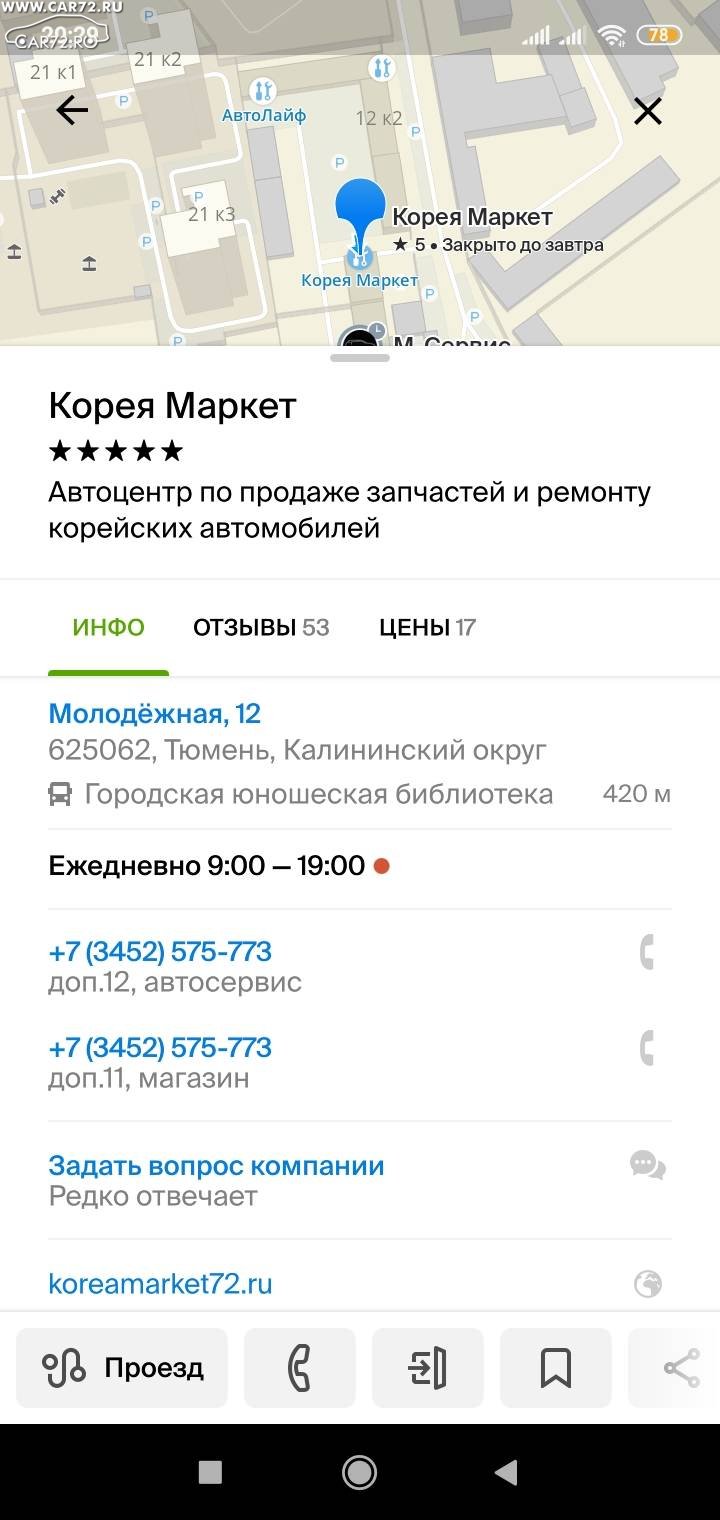Tap the phone call button in bottom bar
The width and height of the screenshot is (720, 1520).
click(x=300, y=1368)
